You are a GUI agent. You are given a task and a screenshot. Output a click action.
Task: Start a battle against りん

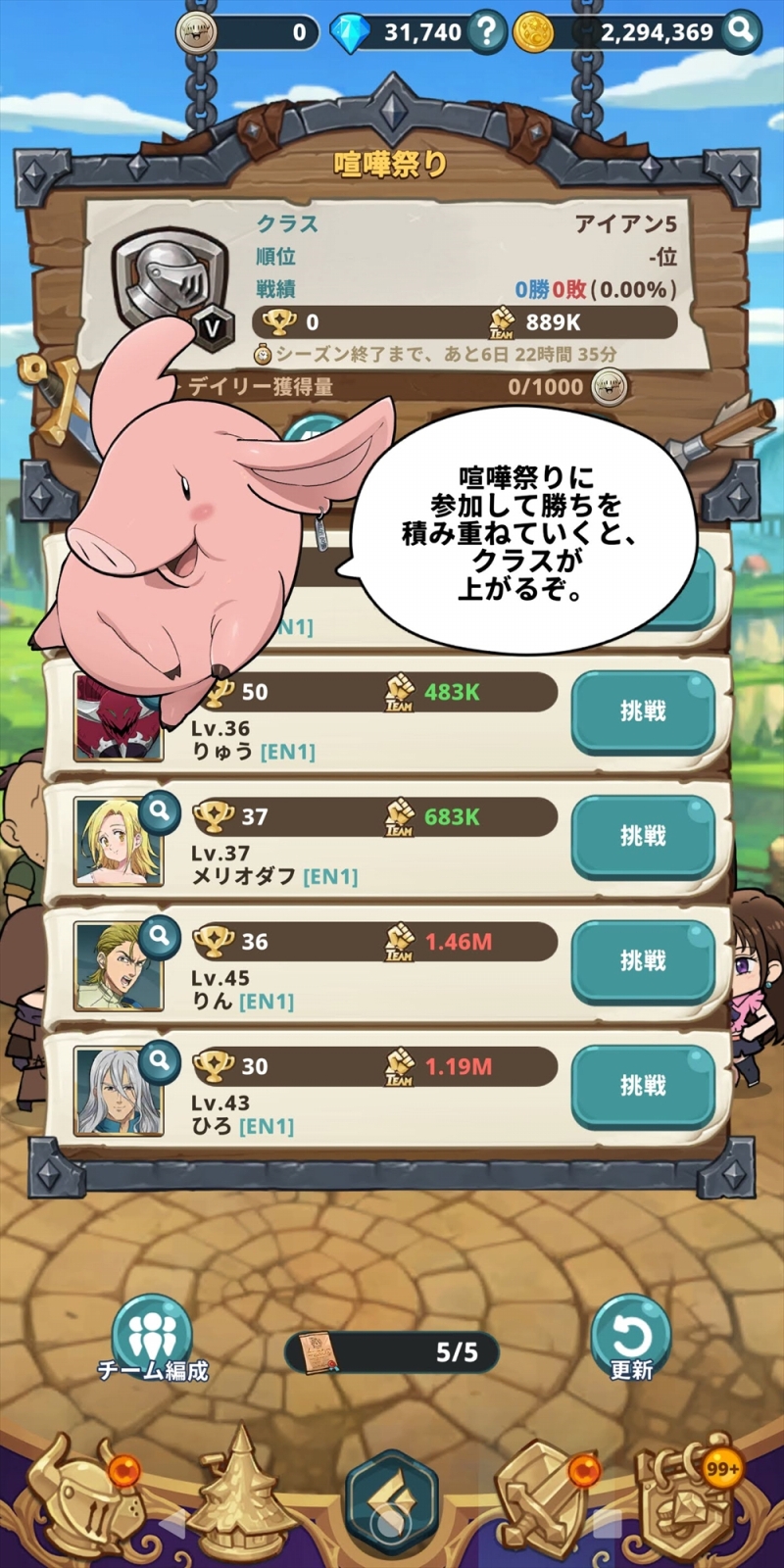click(x=643, y=960)
